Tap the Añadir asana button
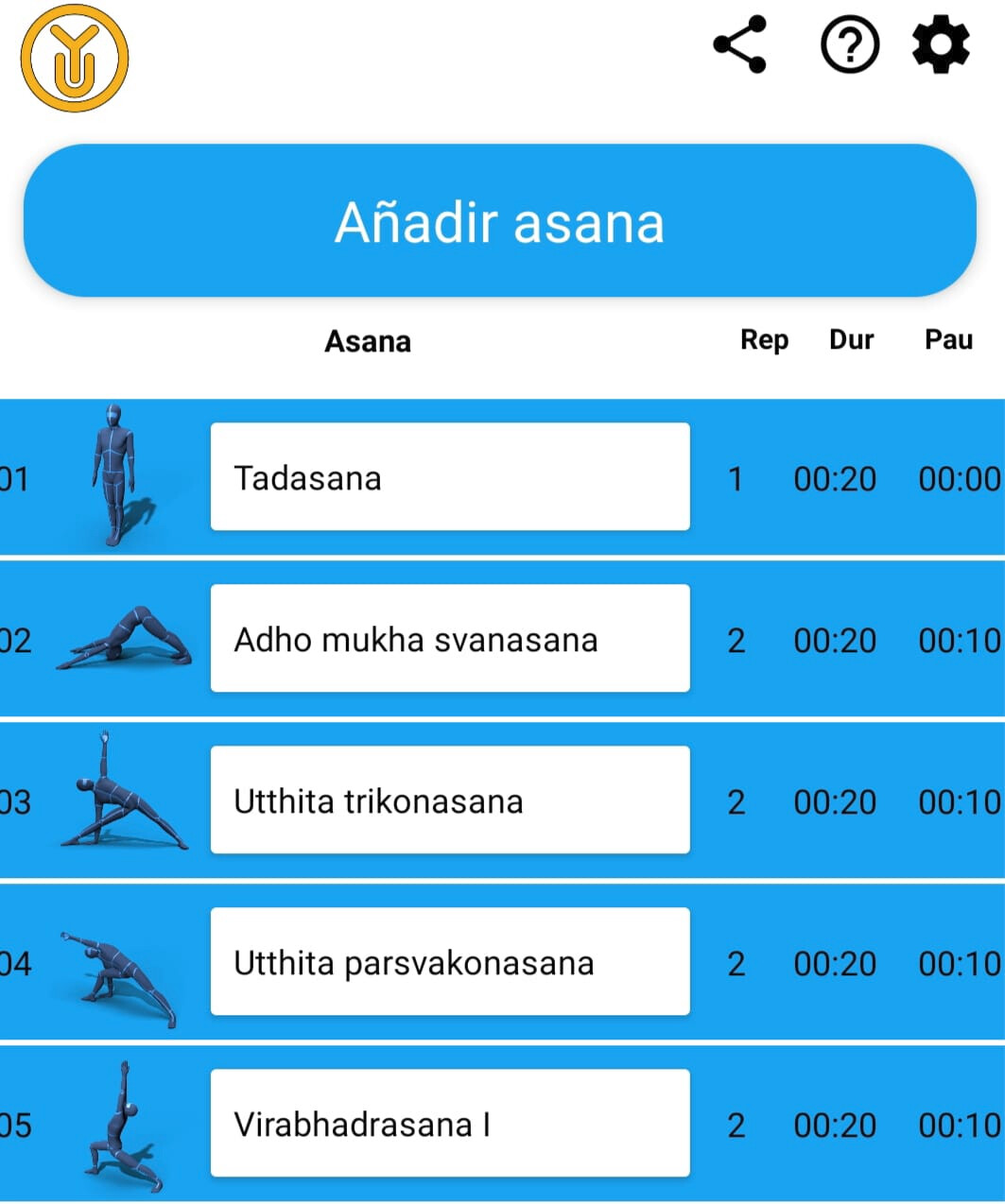Screen dimensions: 1005x1204 pos(499,221)
